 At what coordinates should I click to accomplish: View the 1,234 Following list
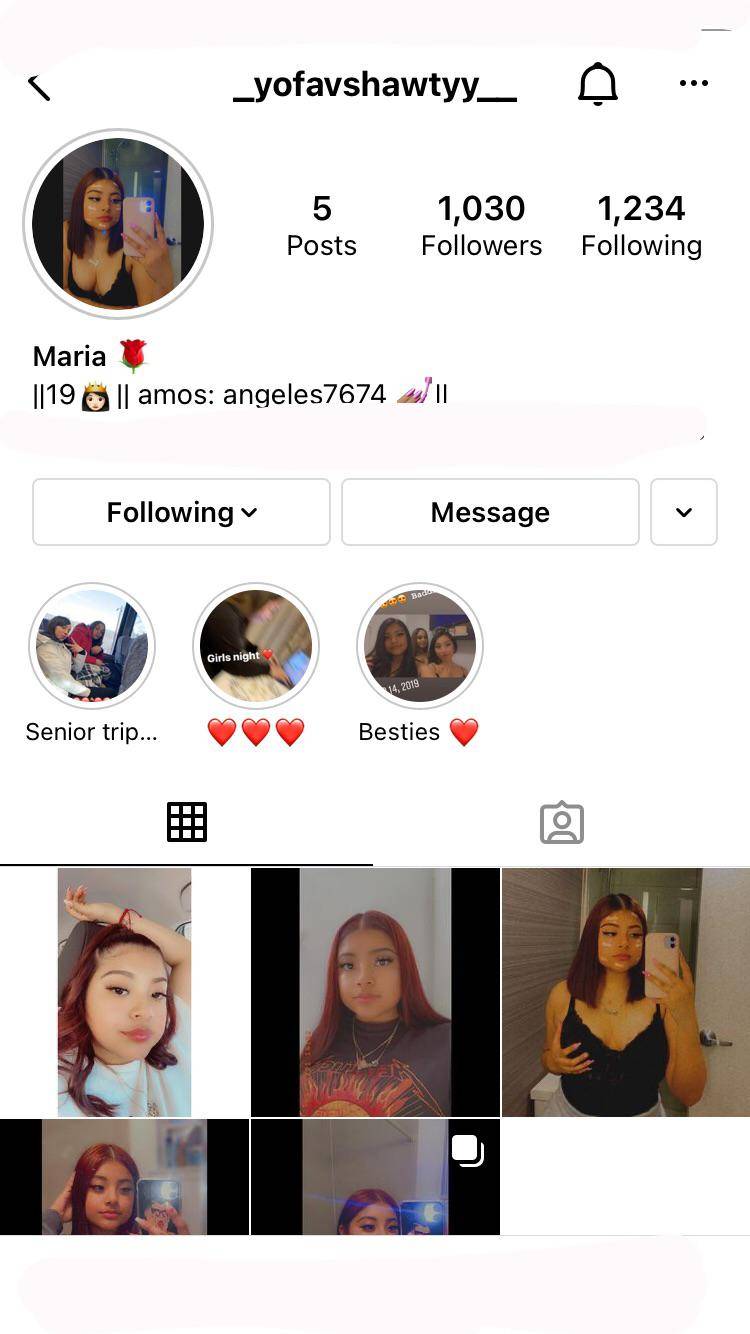(641, 225)
